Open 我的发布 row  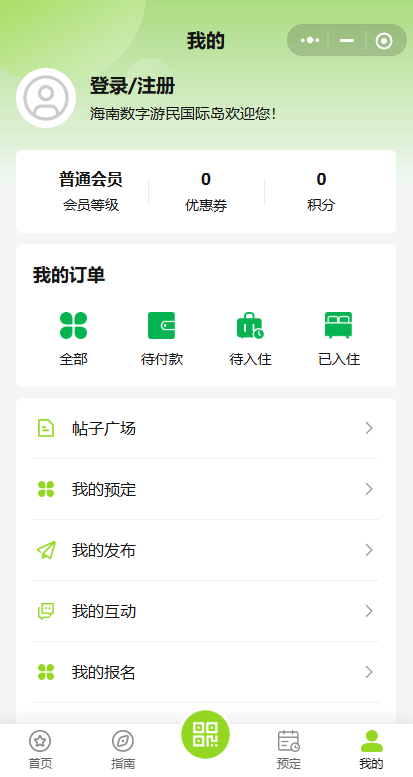coord(206,550)
